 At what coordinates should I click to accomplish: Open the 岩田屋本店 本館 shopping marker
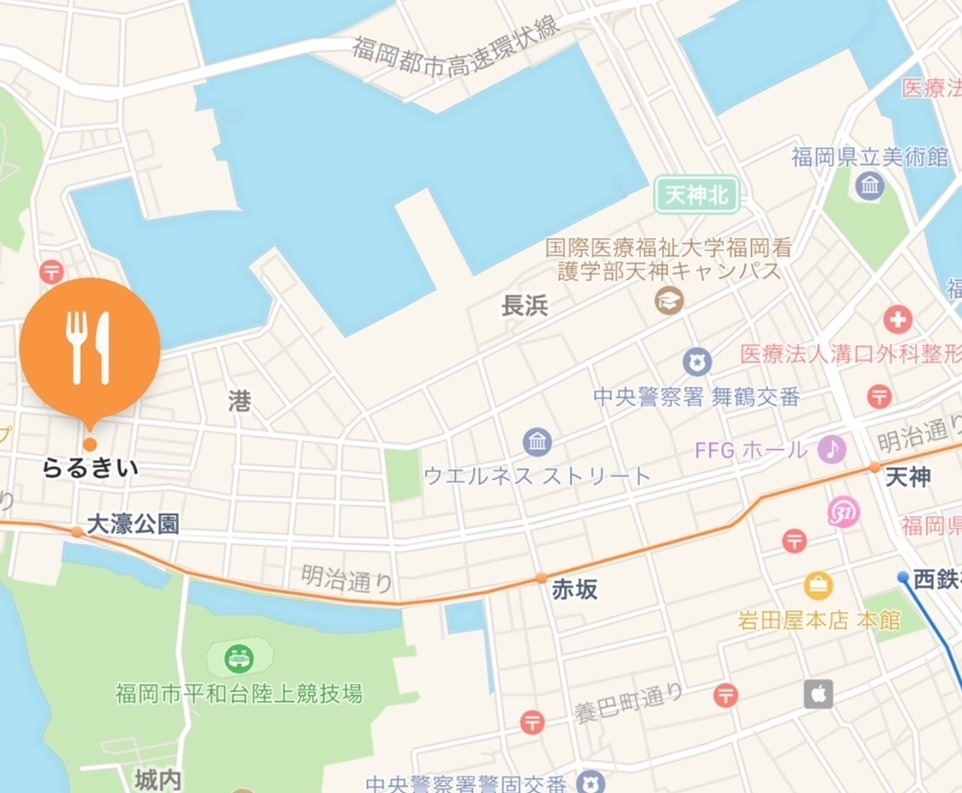pyautogui.click(x=818, y=585)
